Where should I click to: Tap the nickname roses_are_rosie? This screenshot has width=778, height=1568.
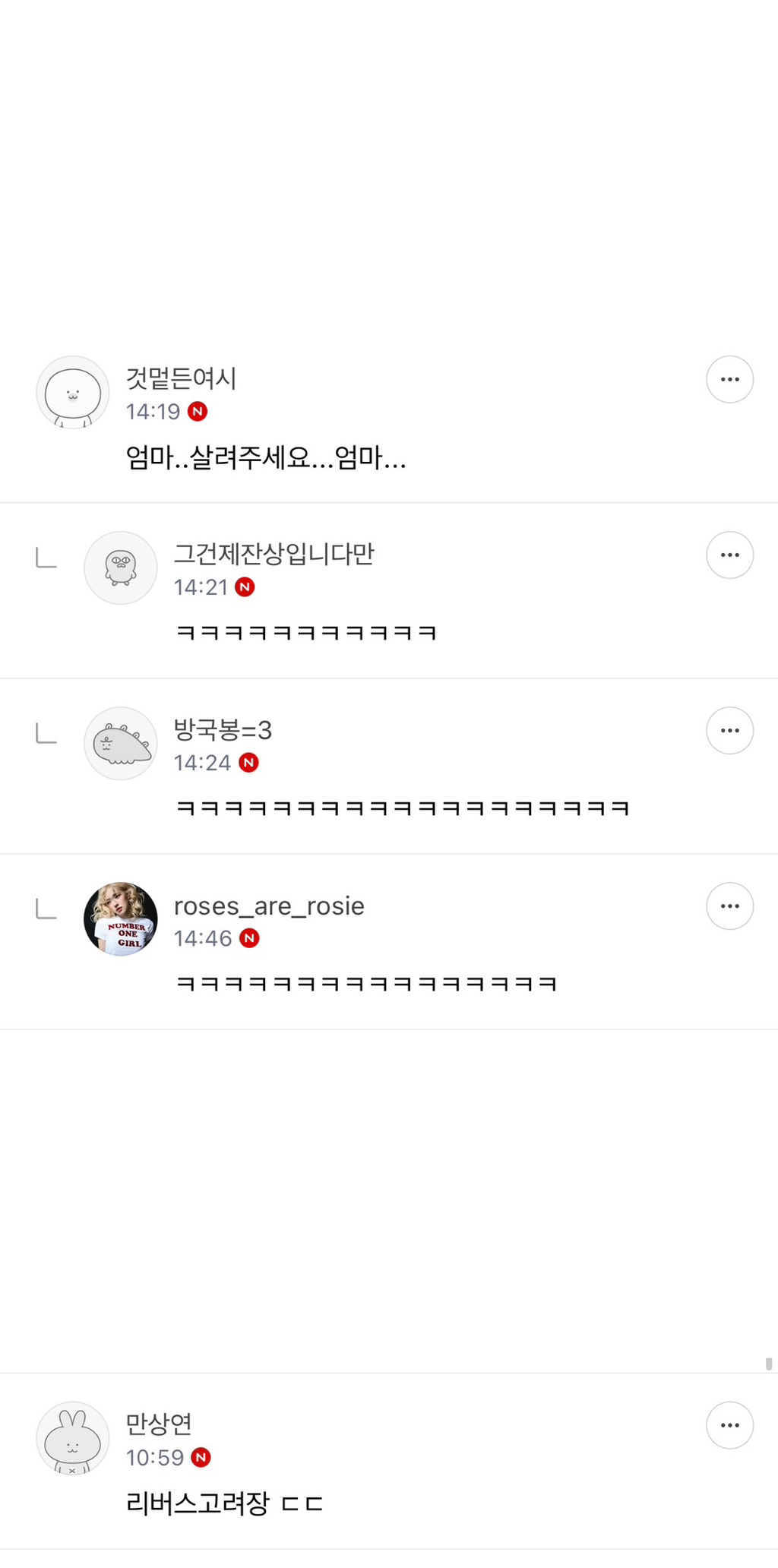tap(269, 906)
